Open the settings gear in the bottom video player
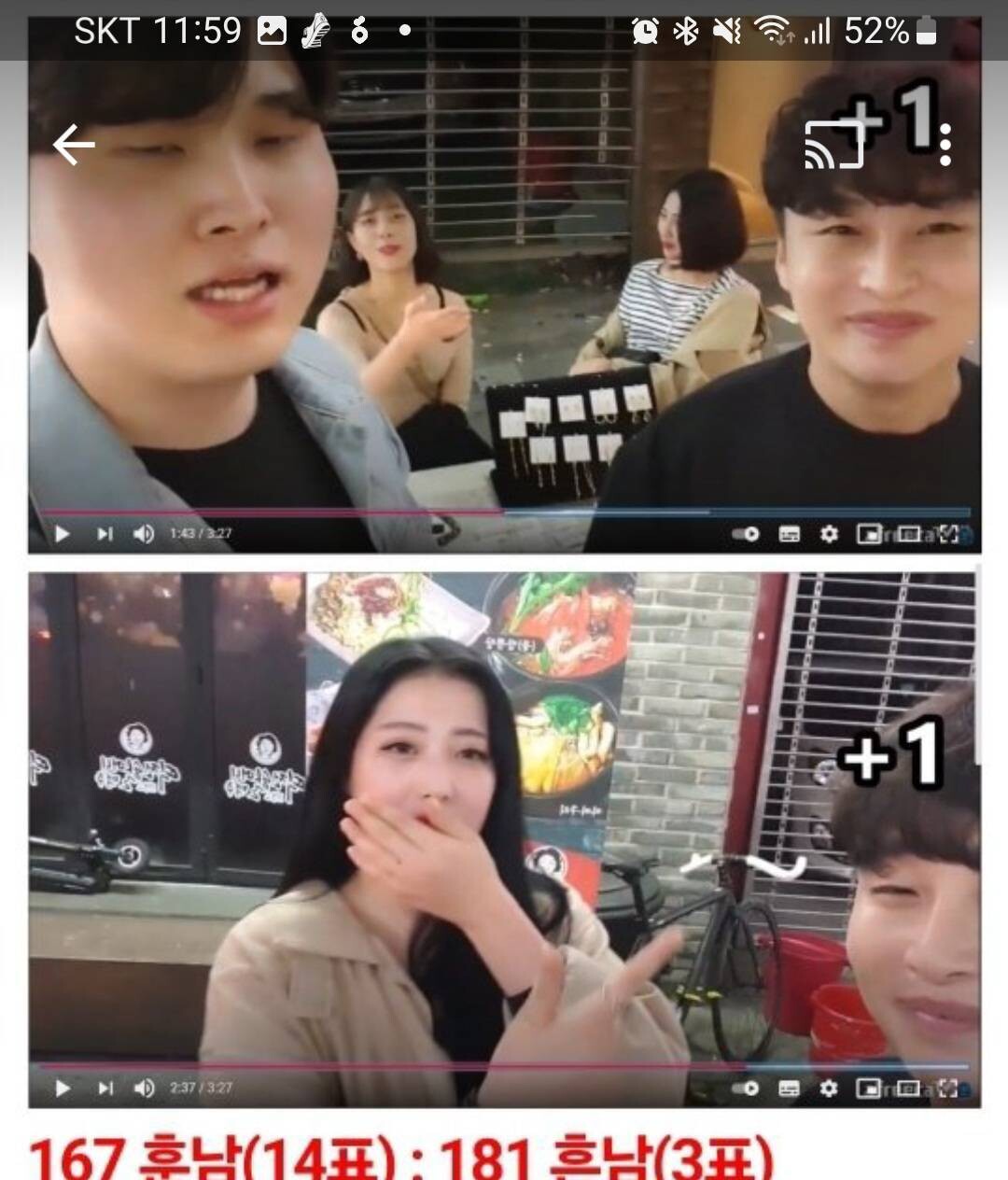This screenshot has width=1008, height=1180. point(829,1087)
